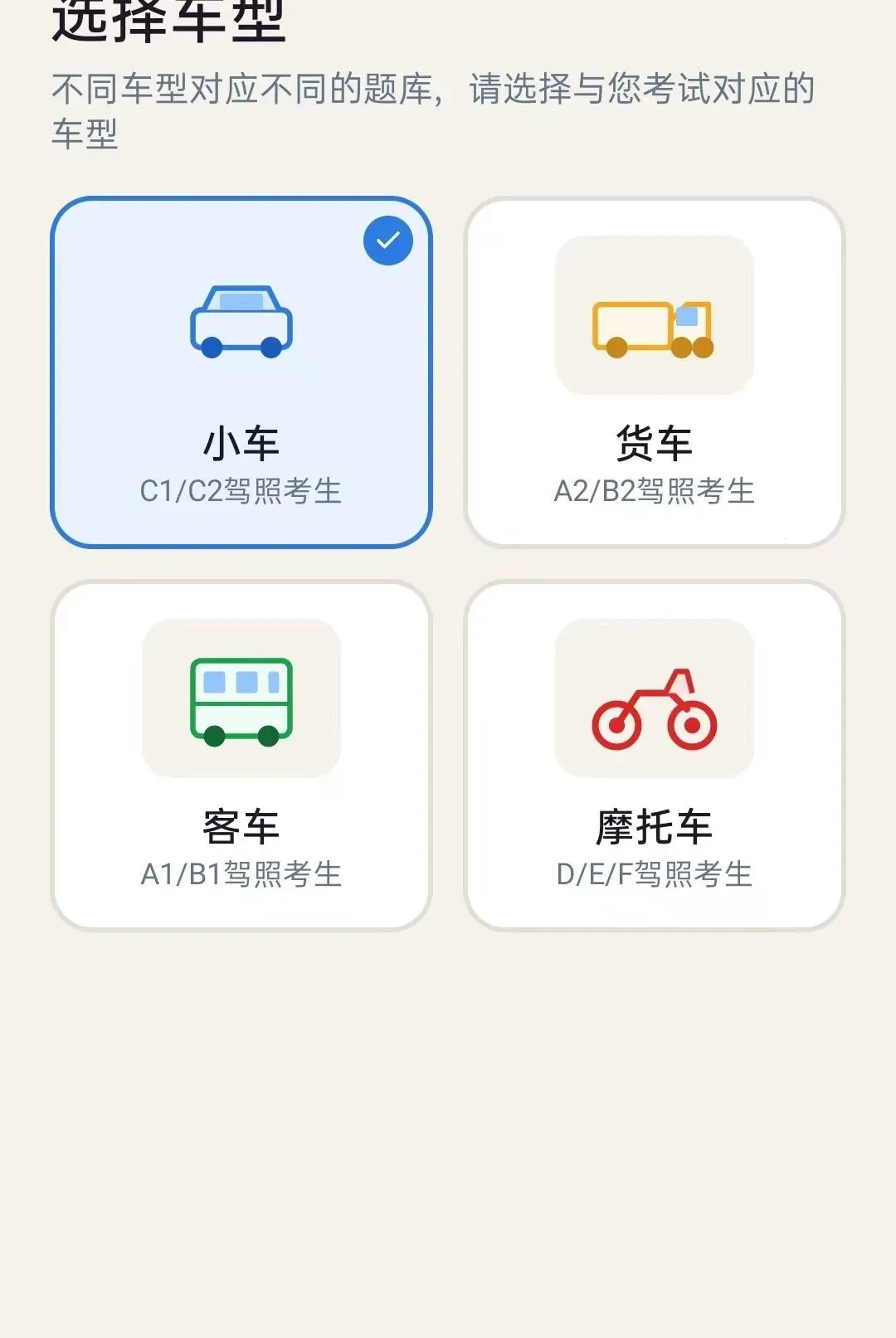Pick the 客车 A1/B1 option
The width and height of the screenshot is (896, 1338).
point(241,756)
